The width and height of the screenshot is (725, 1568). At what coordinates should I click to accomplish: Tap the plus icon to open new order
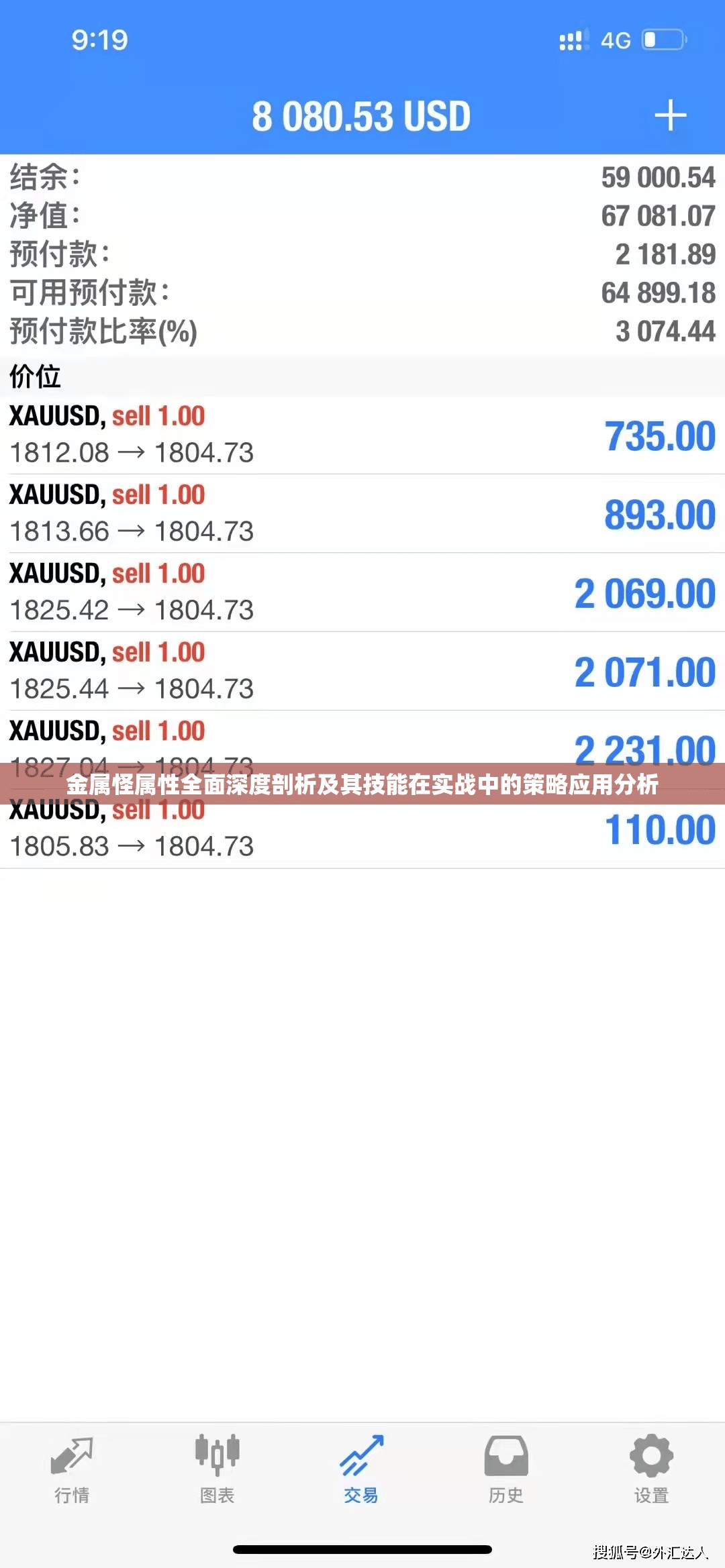[x=670, y=114]
